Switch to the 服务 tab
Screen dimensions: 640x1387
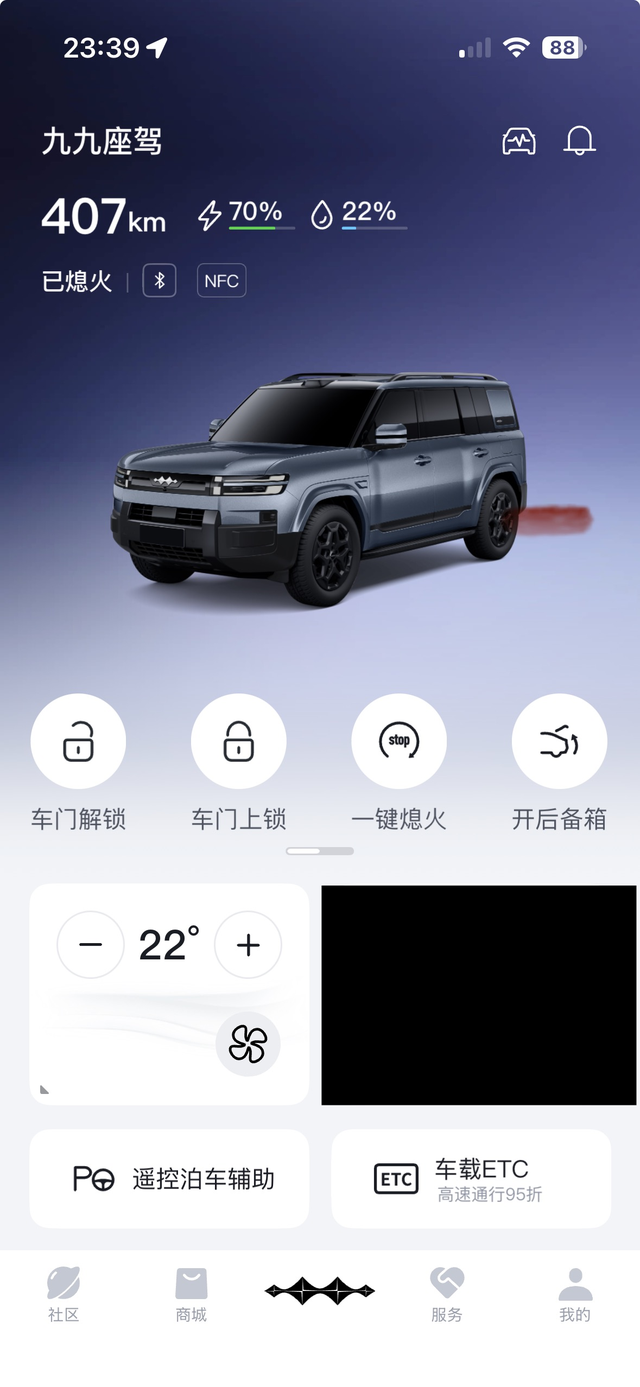pos(447,1295)
